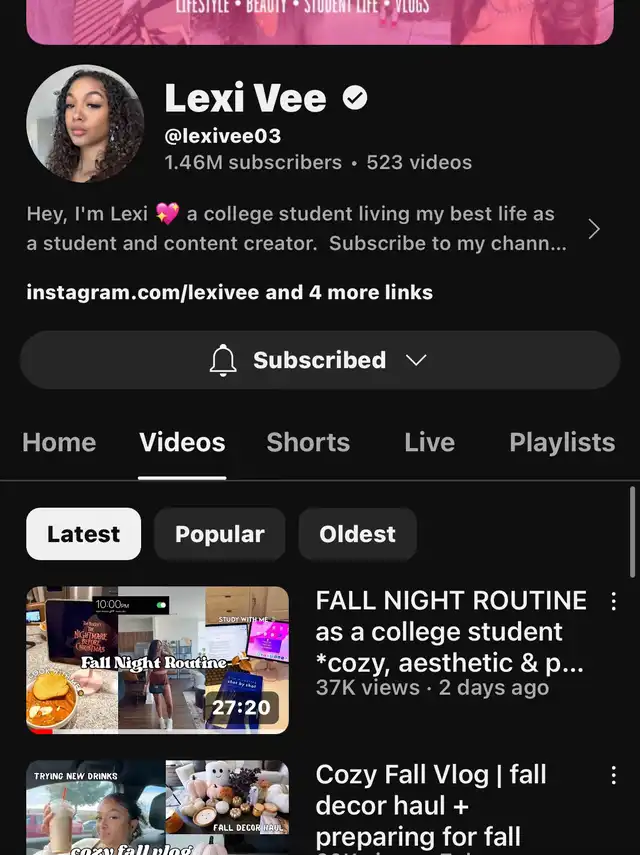Play the Fall Night Routine video
Screen dimensions: 640x855
coord(157,660)
